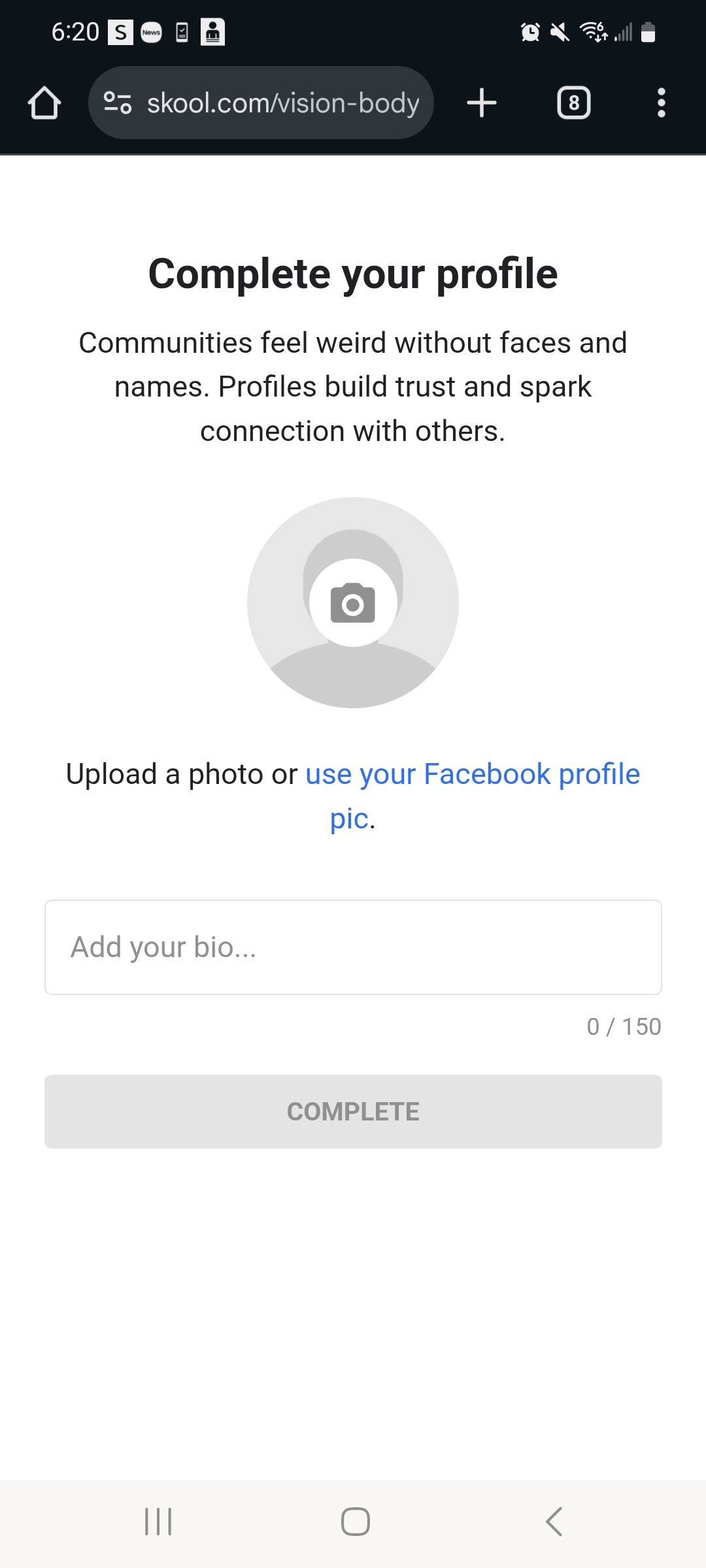Open the recent apps view
This screenshot has height=1568, width=706.
click(x=158, y=1522)
